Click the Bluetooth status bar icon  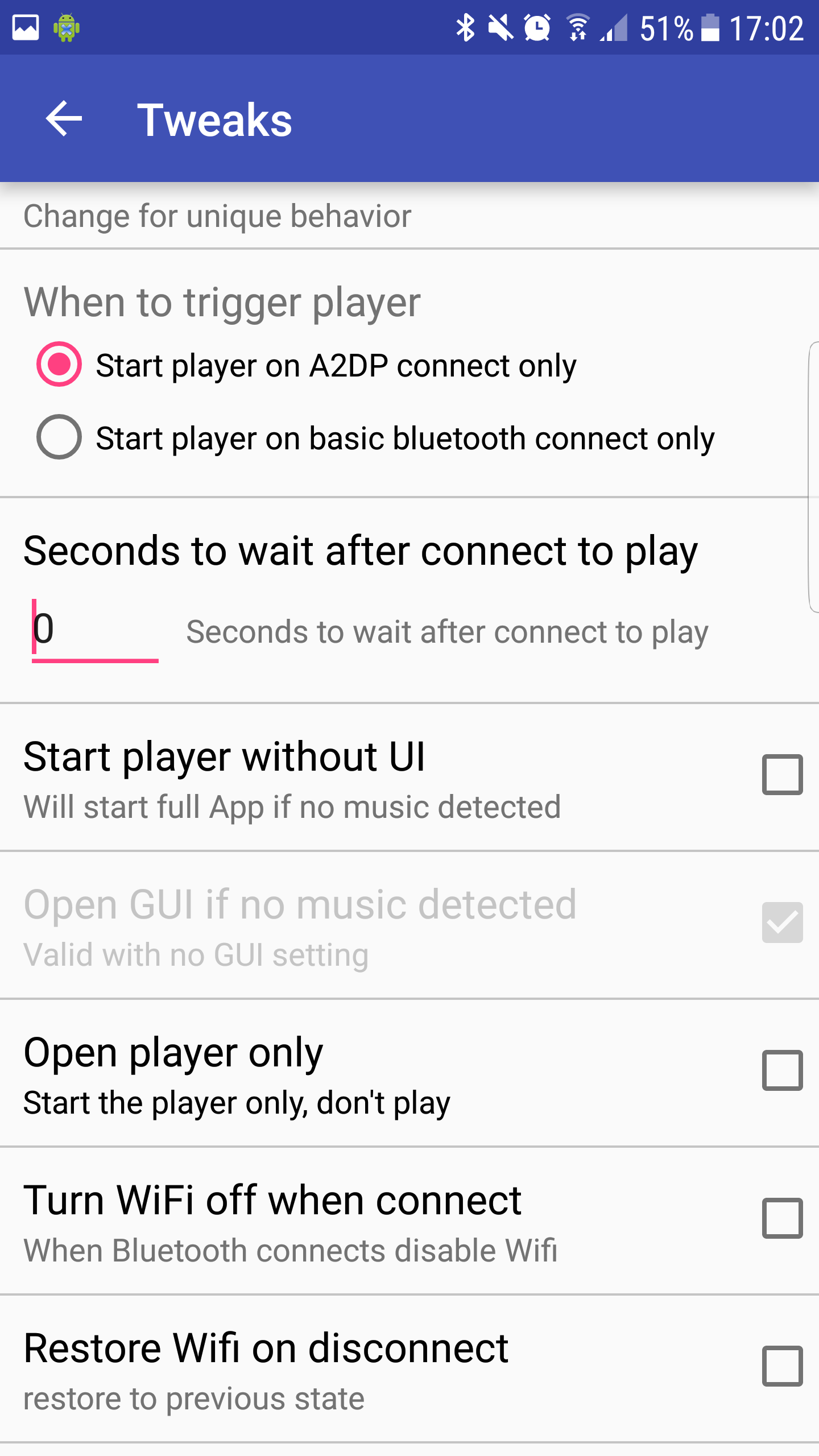point(466,26)
